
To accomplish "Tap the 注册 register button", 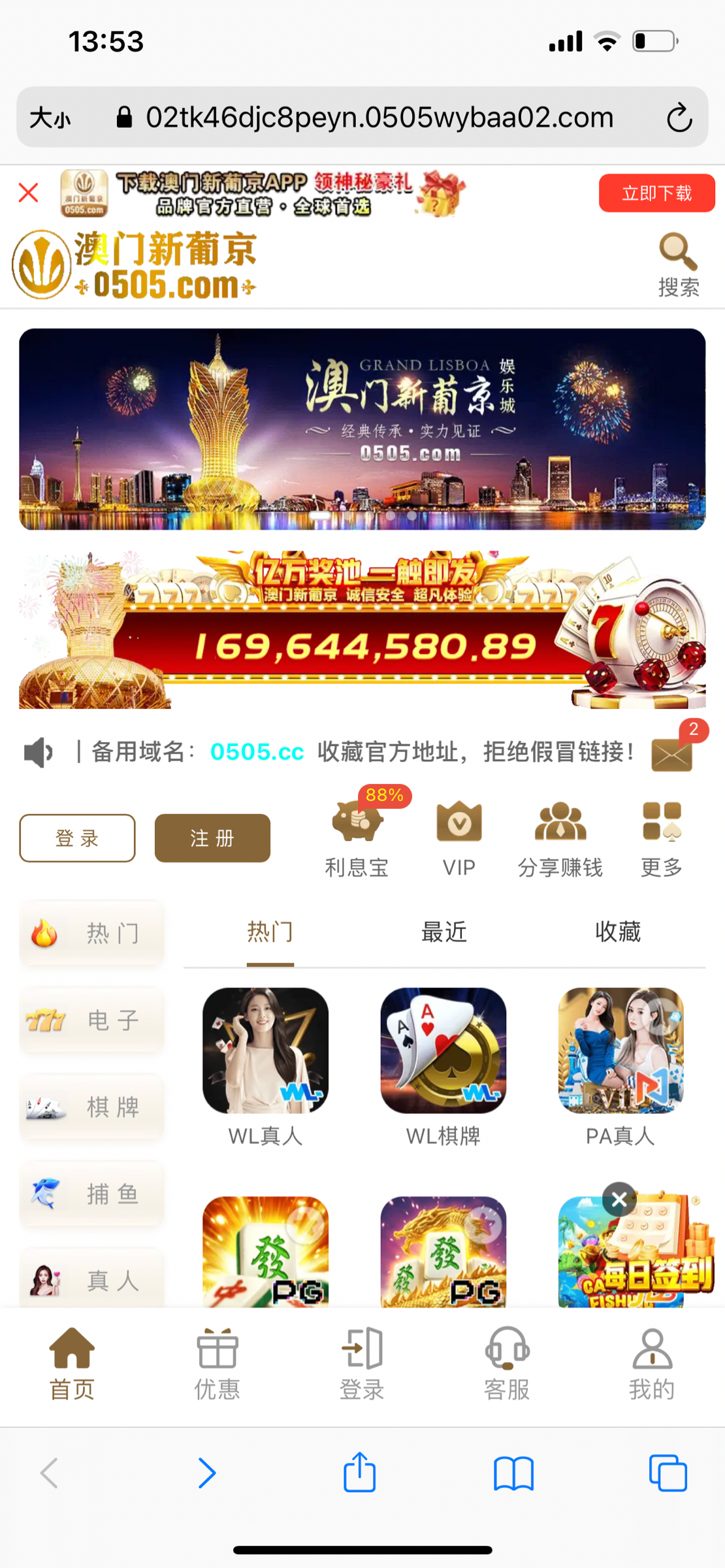I will 212,838.
